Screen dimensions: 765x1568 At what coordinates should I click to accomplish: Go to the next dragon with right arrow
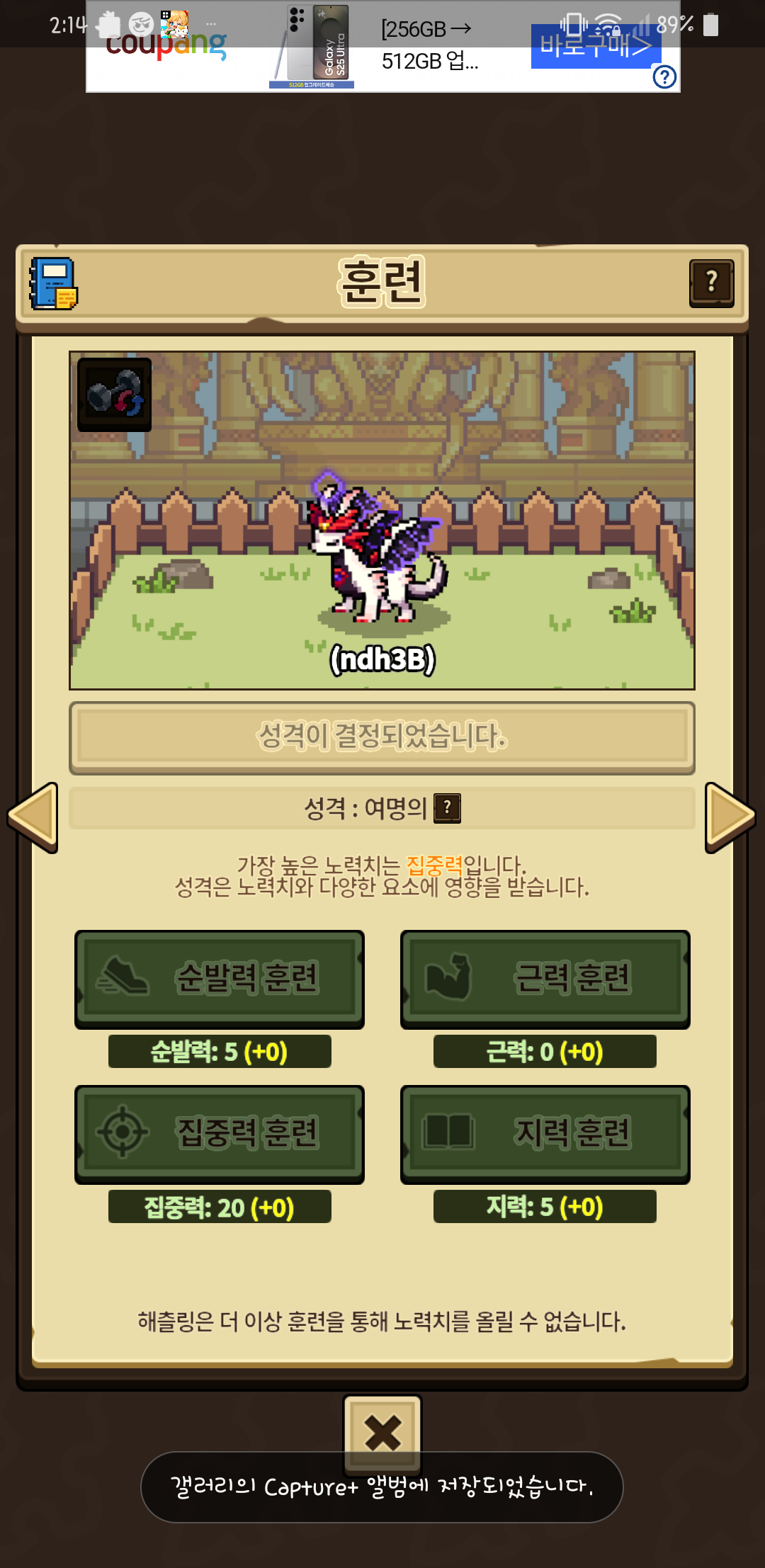730,817
